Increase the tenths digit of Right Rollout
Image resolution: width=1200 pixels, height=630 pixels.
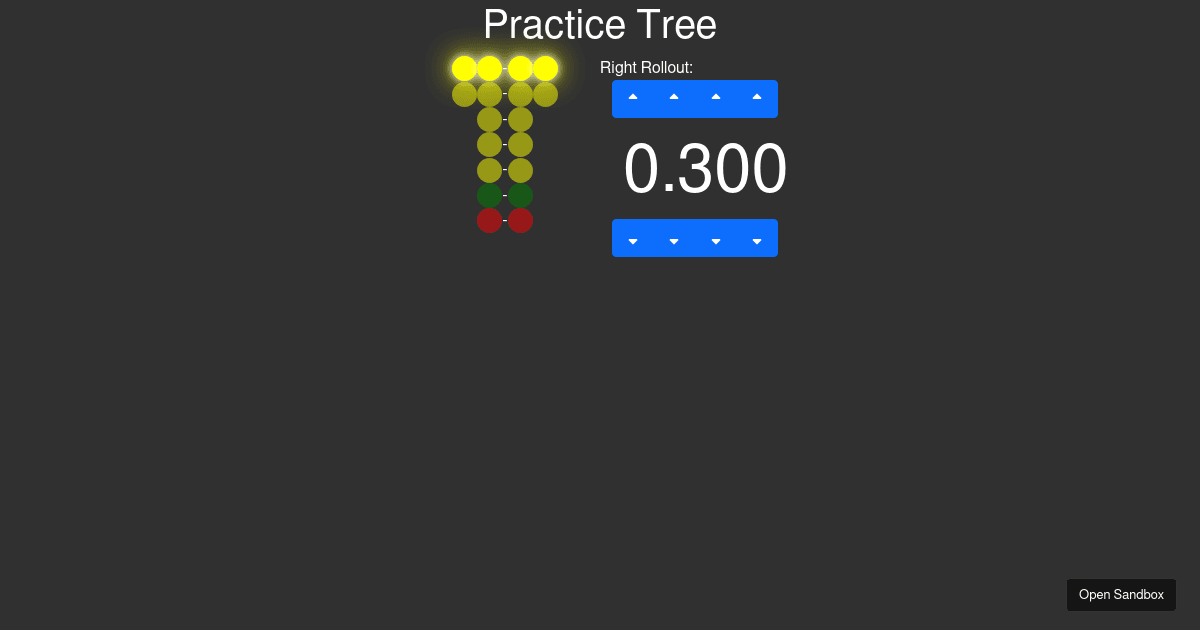(x=674, y=98)
